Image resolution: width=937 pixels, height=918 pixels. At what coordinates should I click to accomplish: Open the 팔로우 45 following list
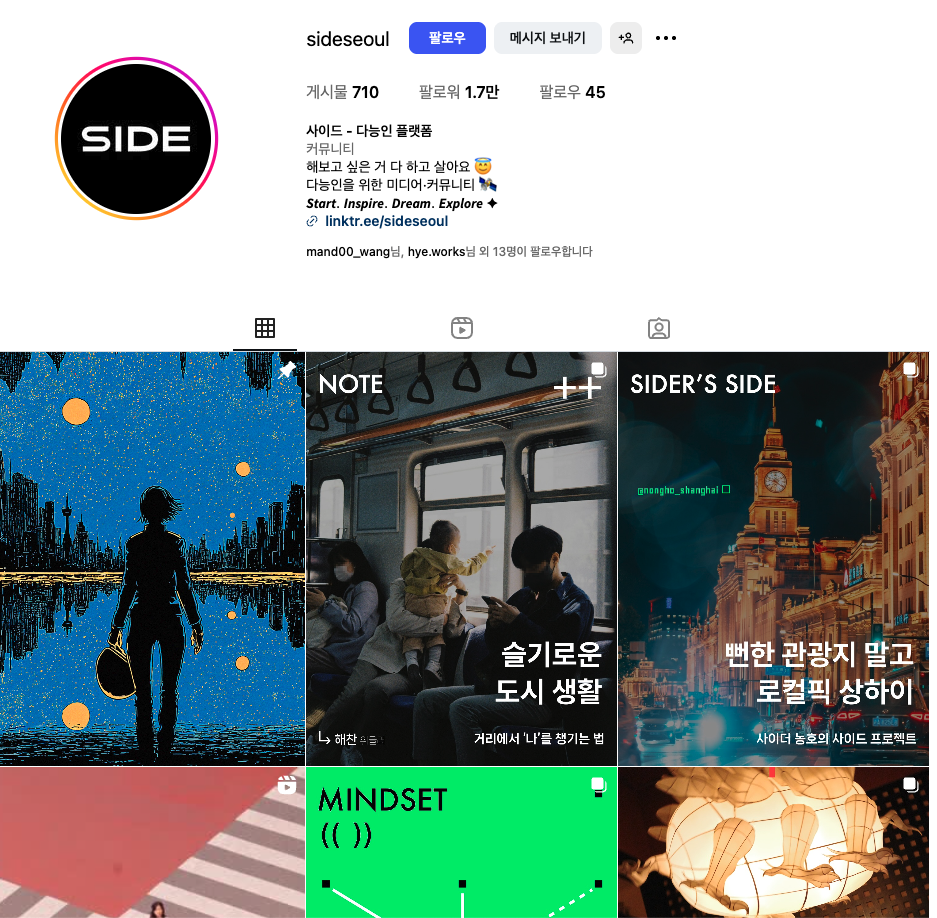pos(571,92)
